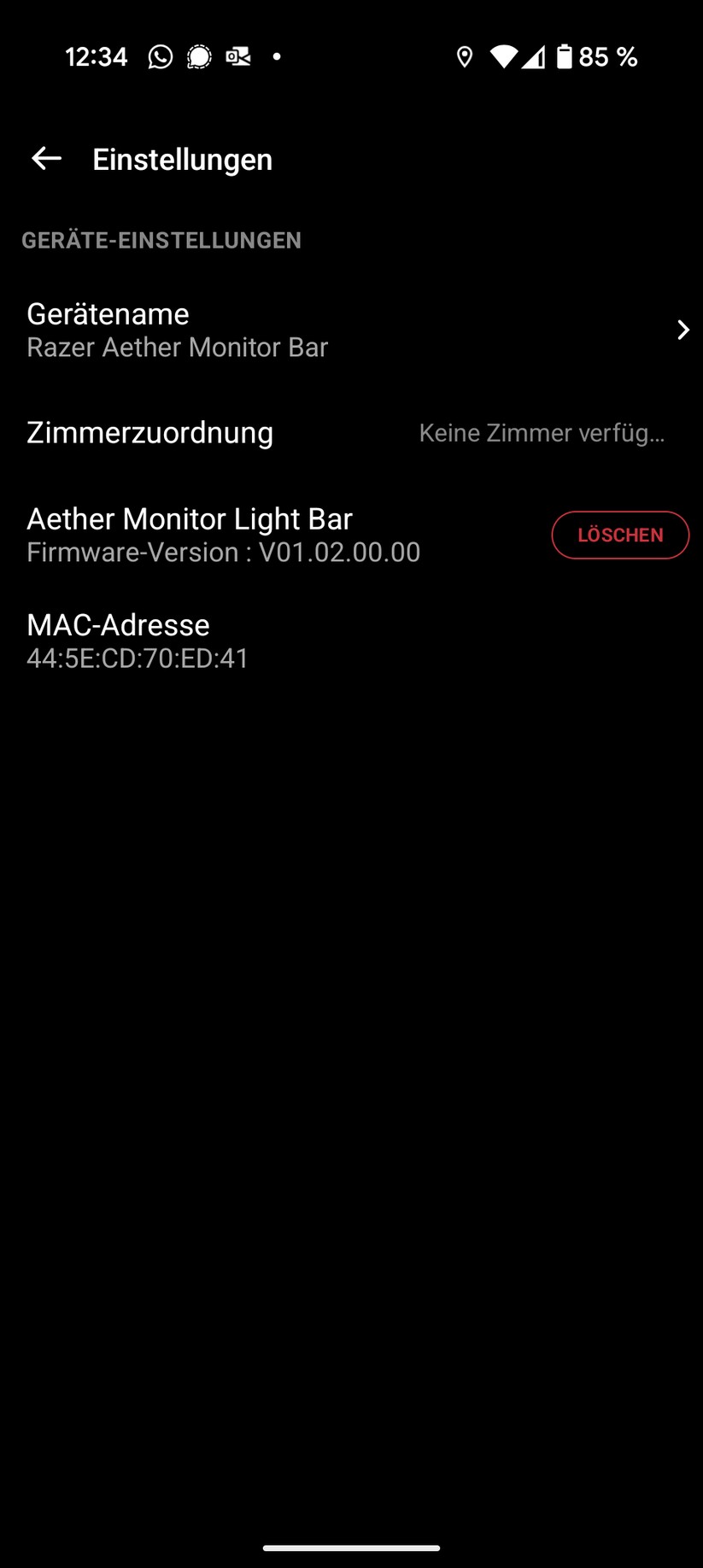703x1568 pixels.
Task: Tap the battery status icon
Action: (x=565, y=56)
